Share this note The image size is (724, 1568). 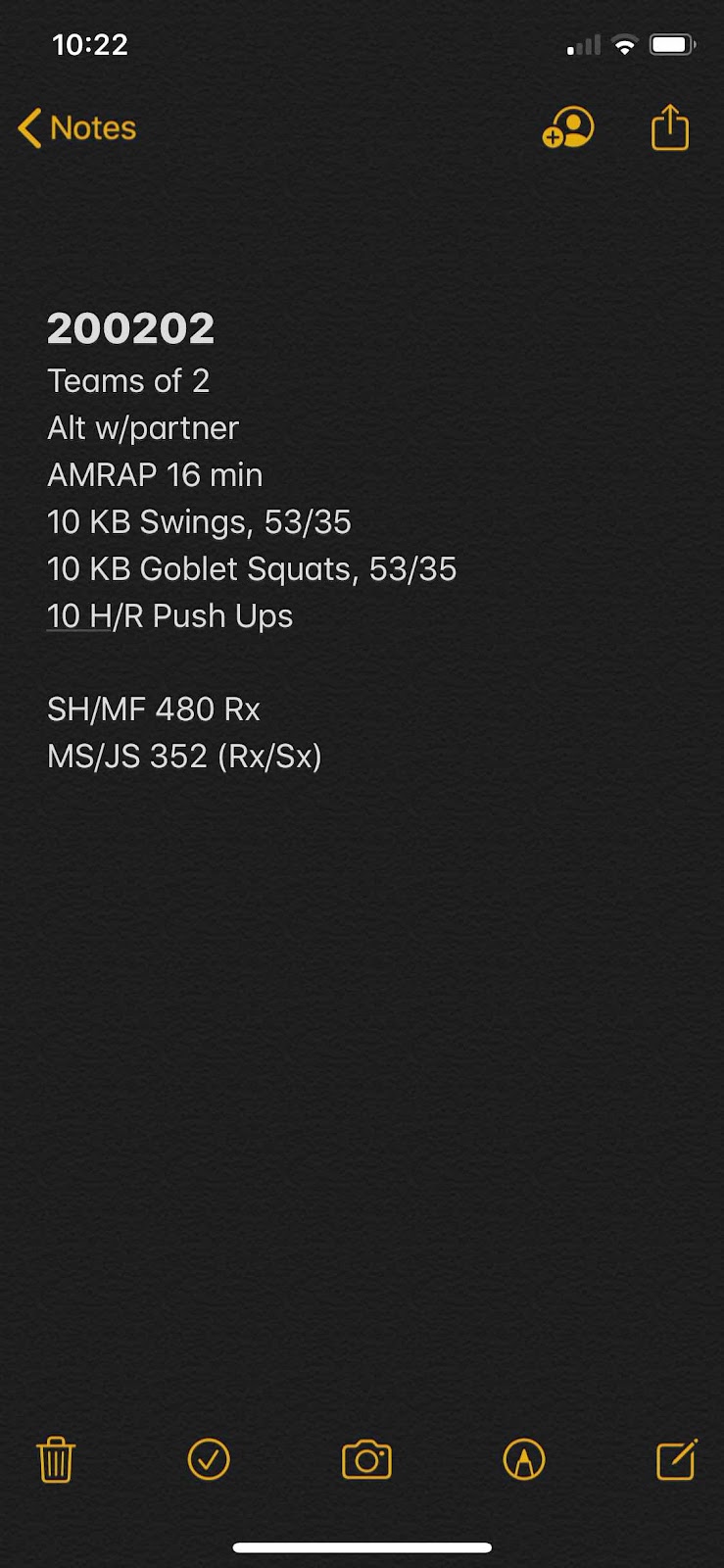pos(670,127)
